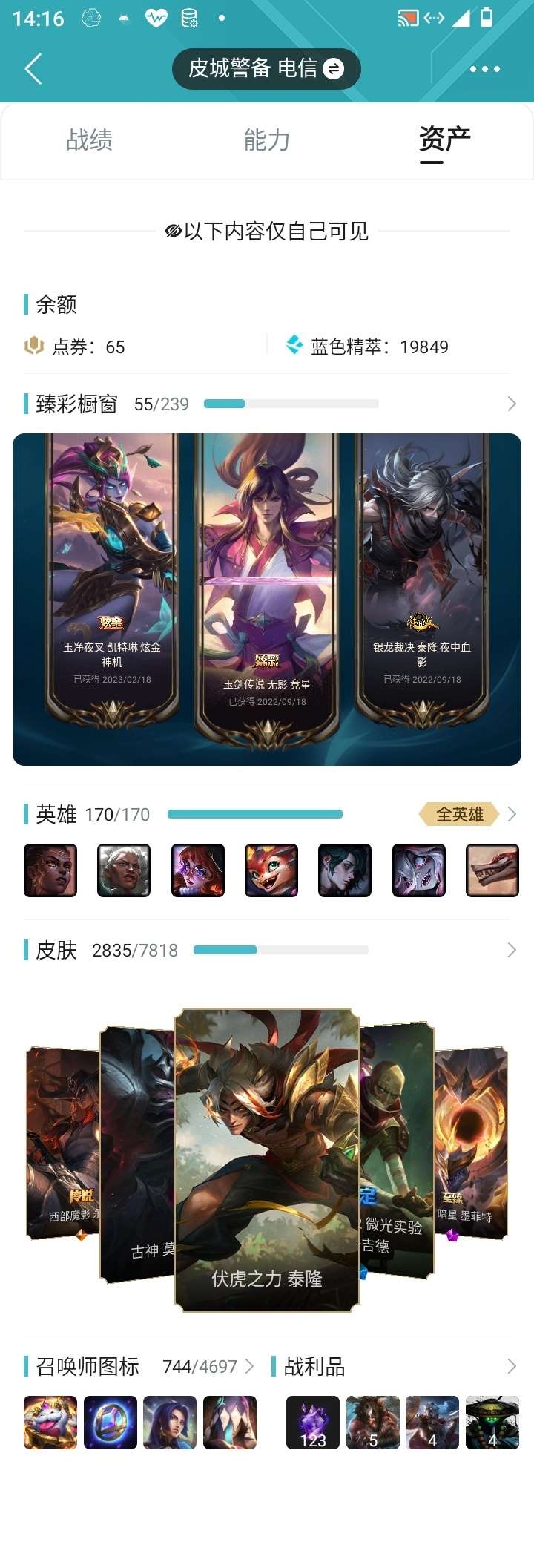Open the 全英雄 hero list
534x1568 pixels.
point(460,814)
